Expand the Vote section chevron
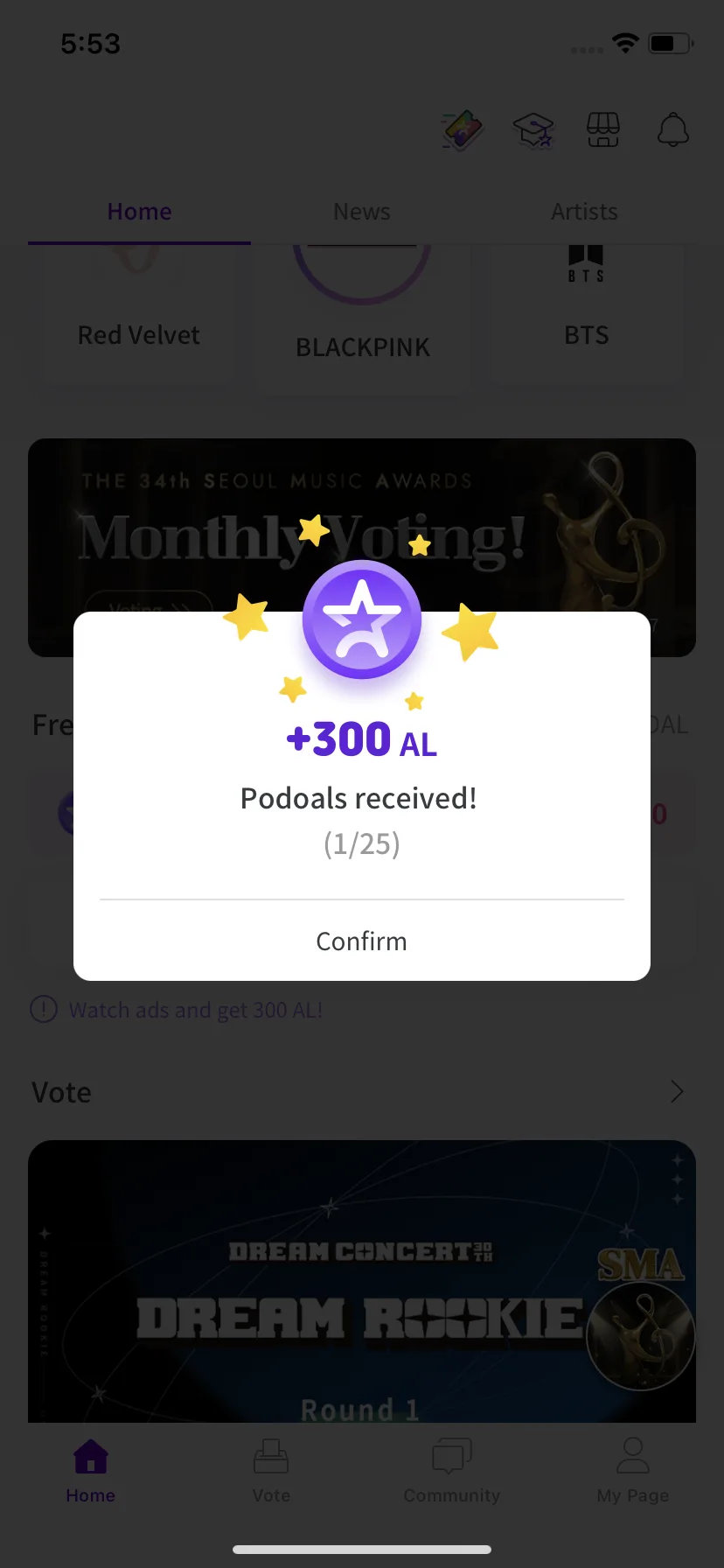 click(676, 1091)
